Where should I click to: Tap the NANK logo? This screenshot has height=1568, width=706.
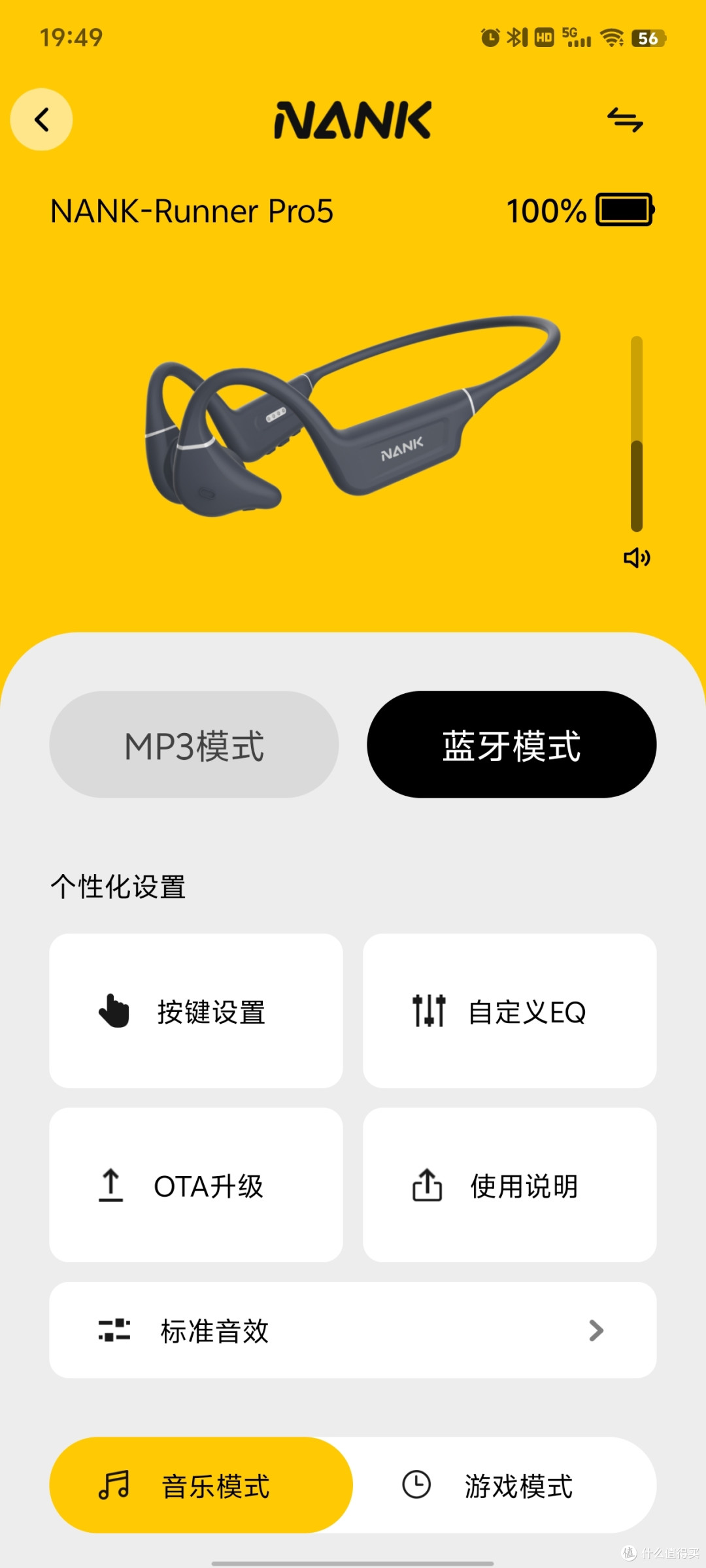353,120
